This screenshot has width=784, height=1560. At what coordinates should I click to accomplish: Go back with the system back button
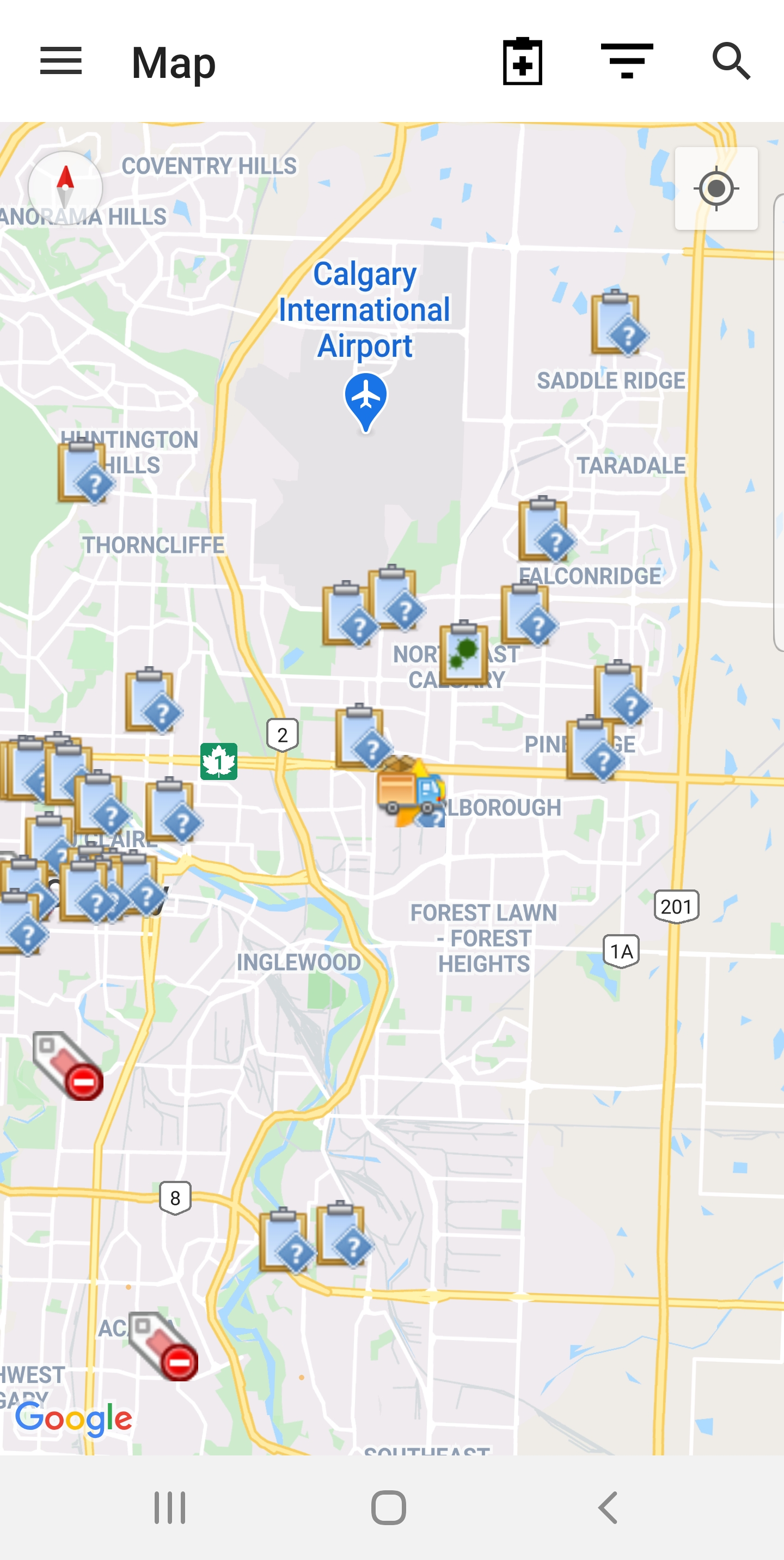pyautogui.click(x=607, y=1507)
